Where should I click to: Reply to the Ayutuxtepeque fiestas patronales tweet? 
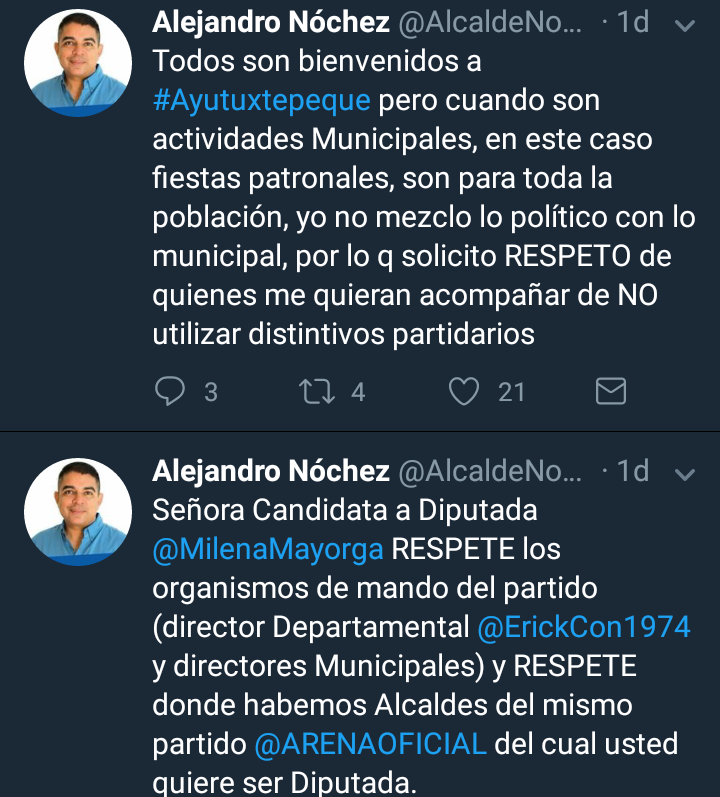coord(171,392)
